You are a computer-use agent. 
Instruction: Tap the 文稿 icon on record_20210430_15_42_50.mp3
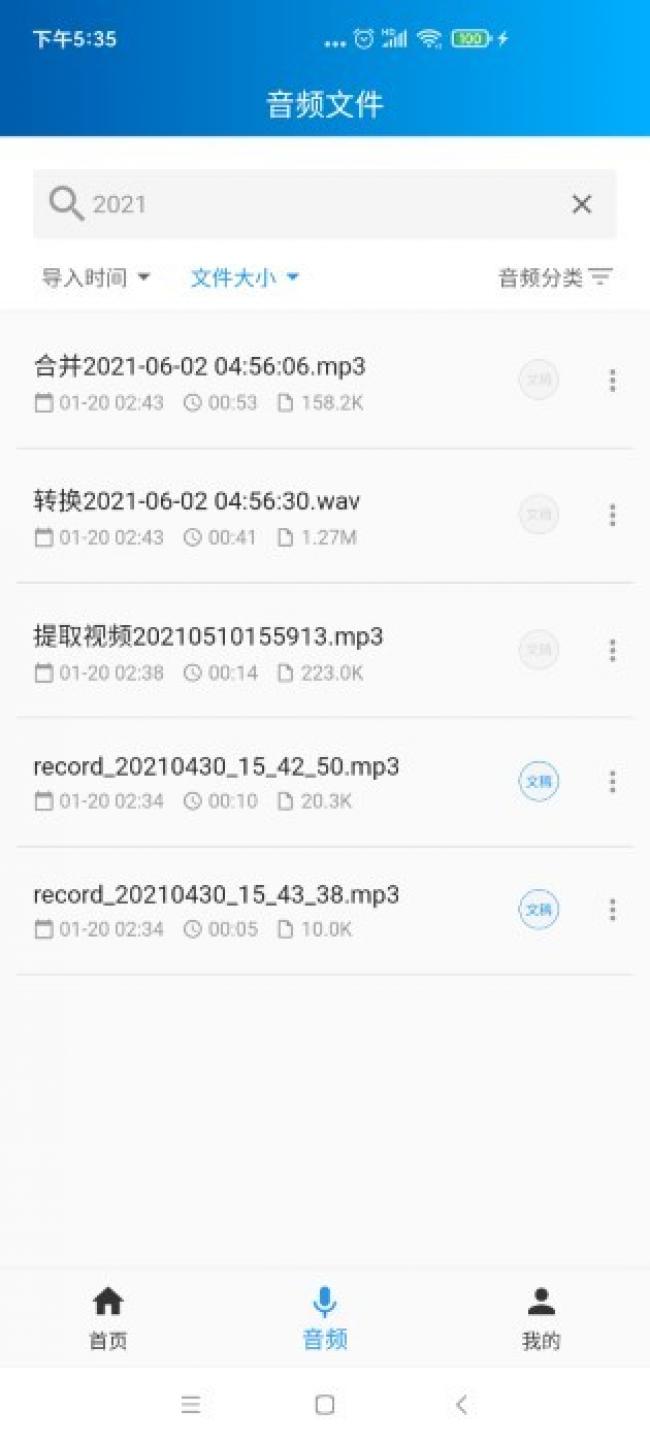pyautogui.click(x=538, y=782)
